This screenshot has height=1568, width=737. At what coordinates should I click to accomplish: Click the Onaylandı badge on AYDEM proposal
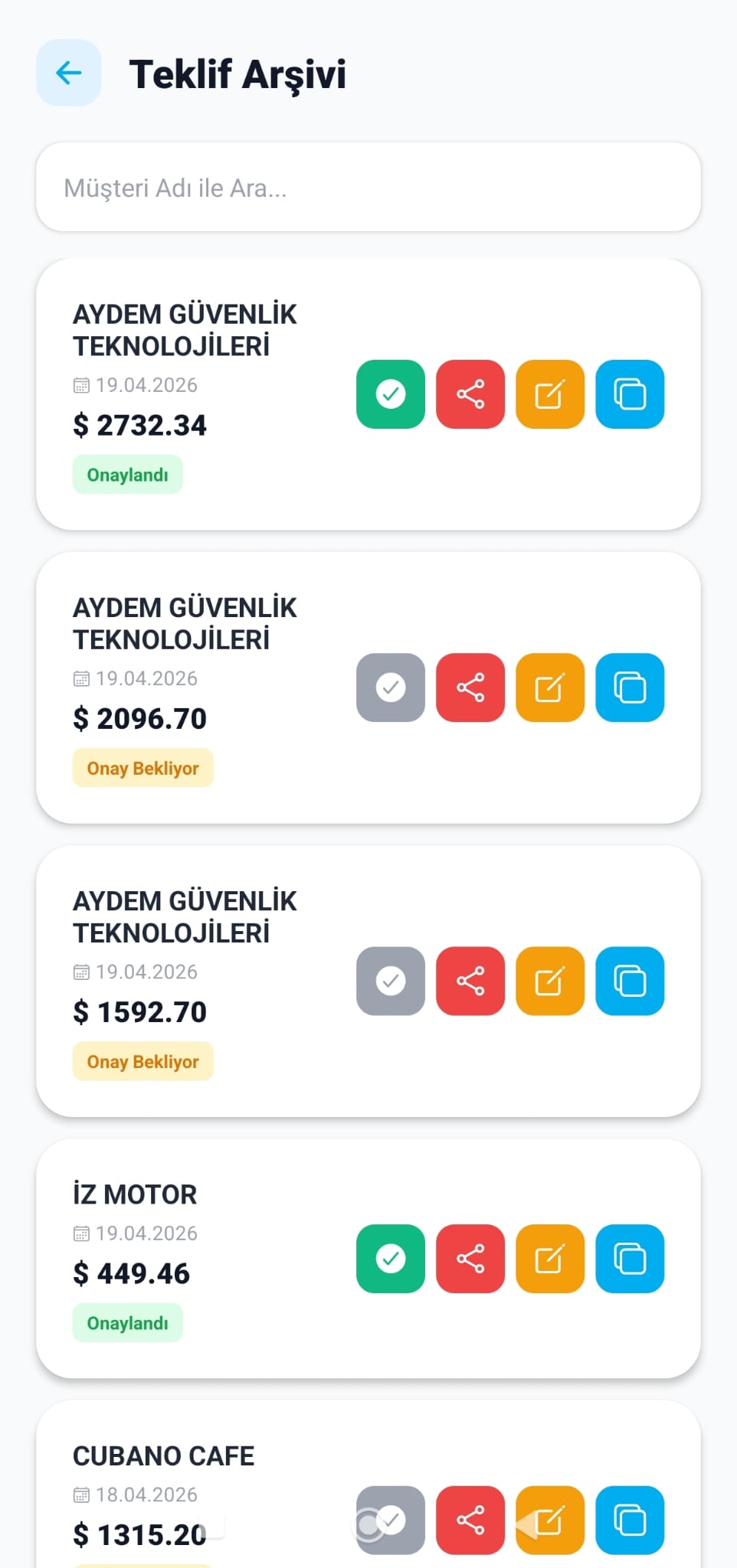pyautogui.click(x=127, y=474)
